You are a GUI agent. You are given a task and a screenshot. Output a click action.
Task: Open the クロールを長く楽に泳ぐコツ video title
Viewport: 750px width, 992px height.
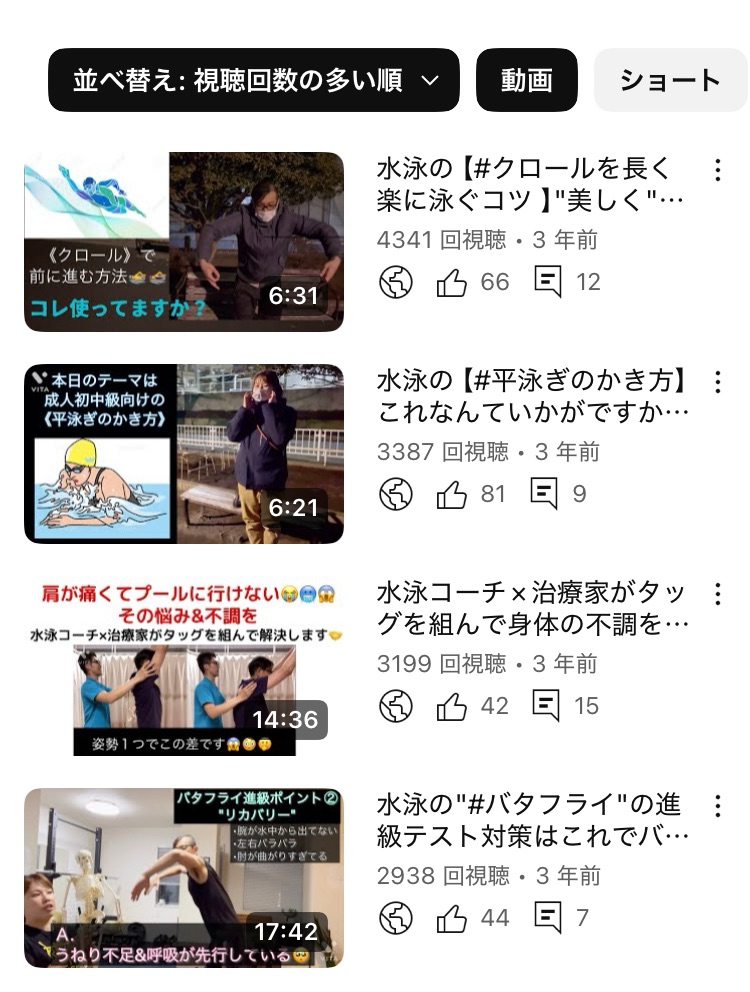pos(530,184)
